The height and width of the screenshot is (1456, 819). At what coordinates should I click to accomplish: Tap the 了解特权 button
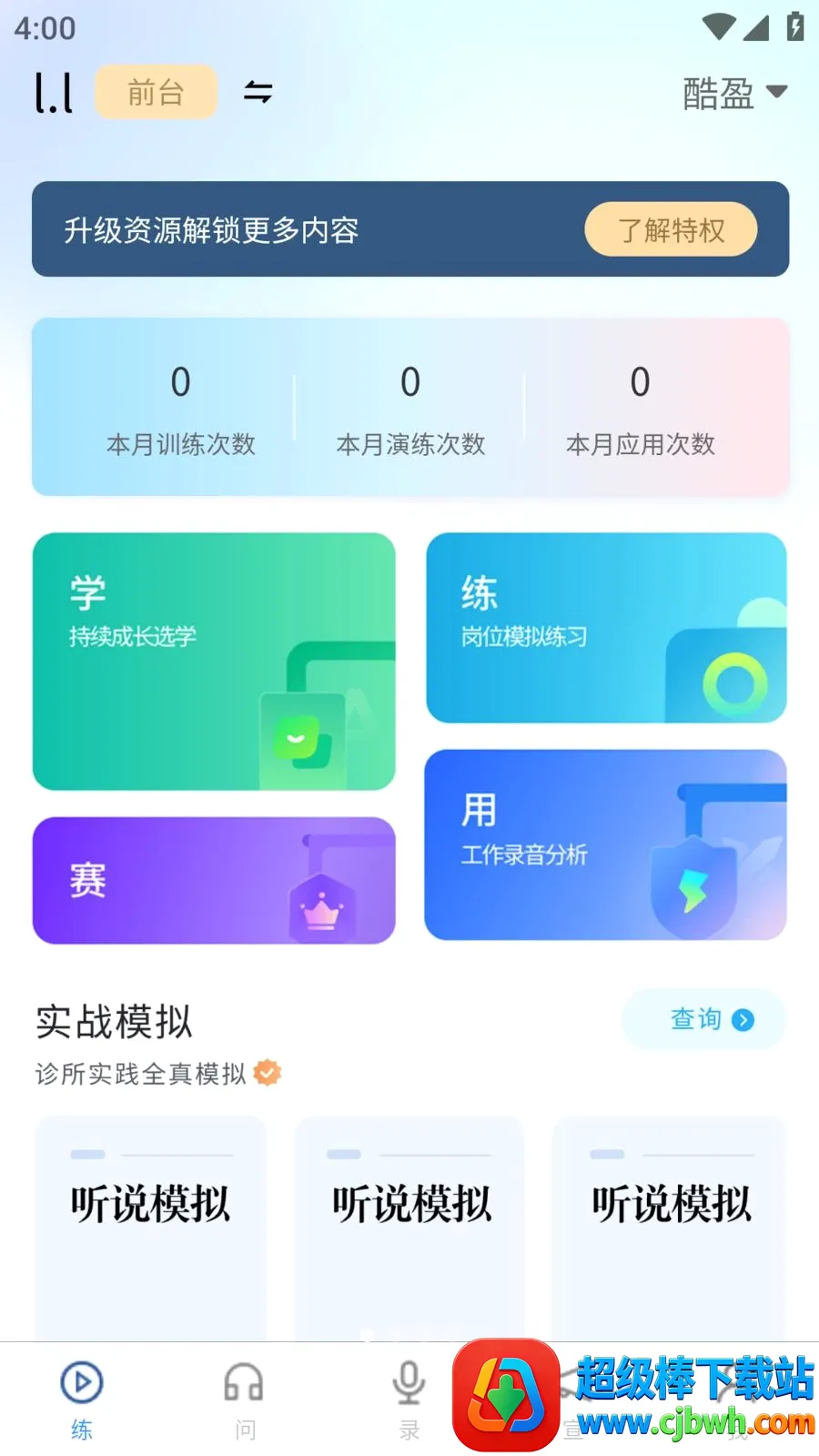click(671, 229)
